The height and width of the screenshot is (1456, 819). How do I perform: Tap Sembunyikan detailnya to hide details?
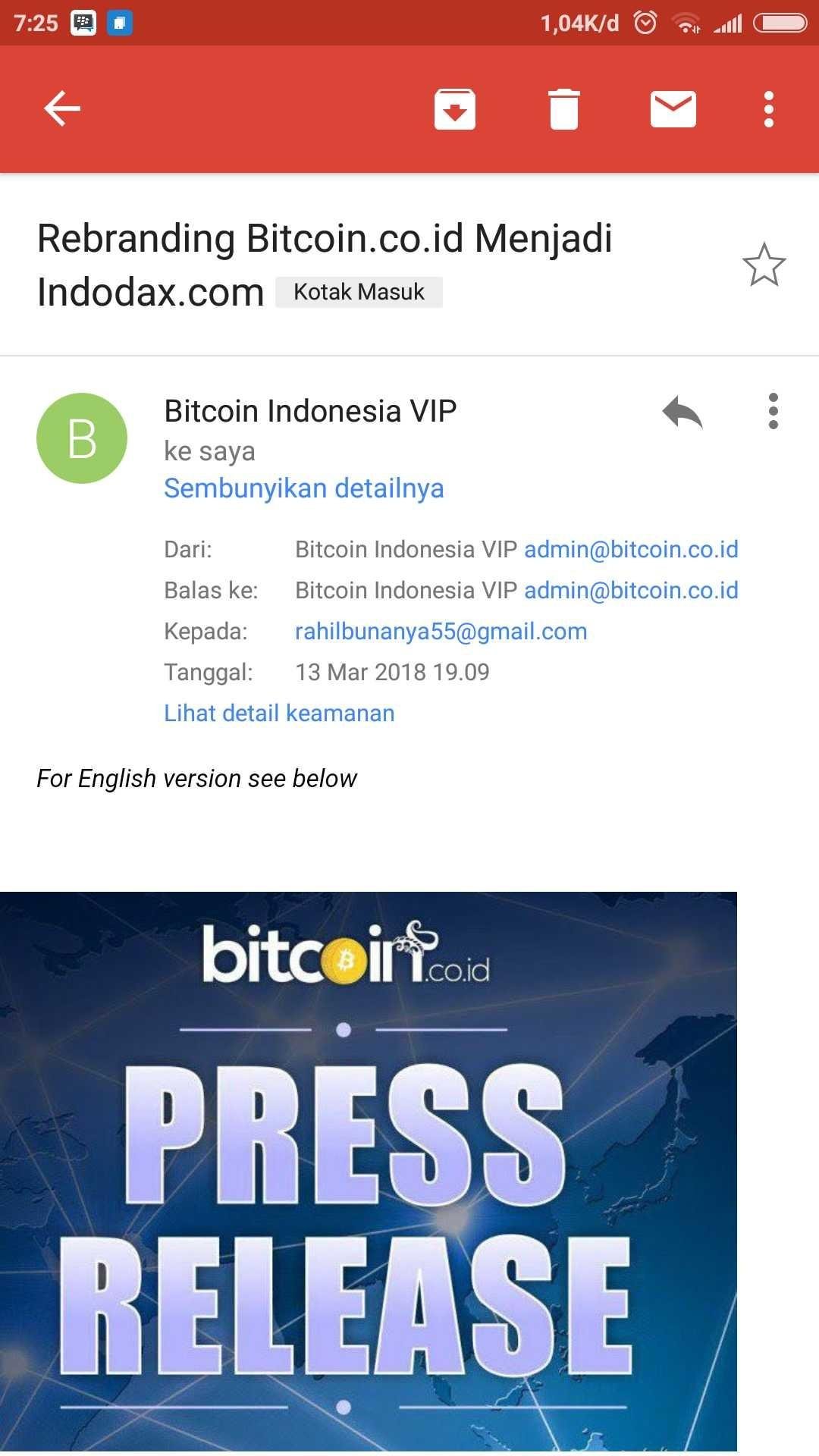coord(304,488)
